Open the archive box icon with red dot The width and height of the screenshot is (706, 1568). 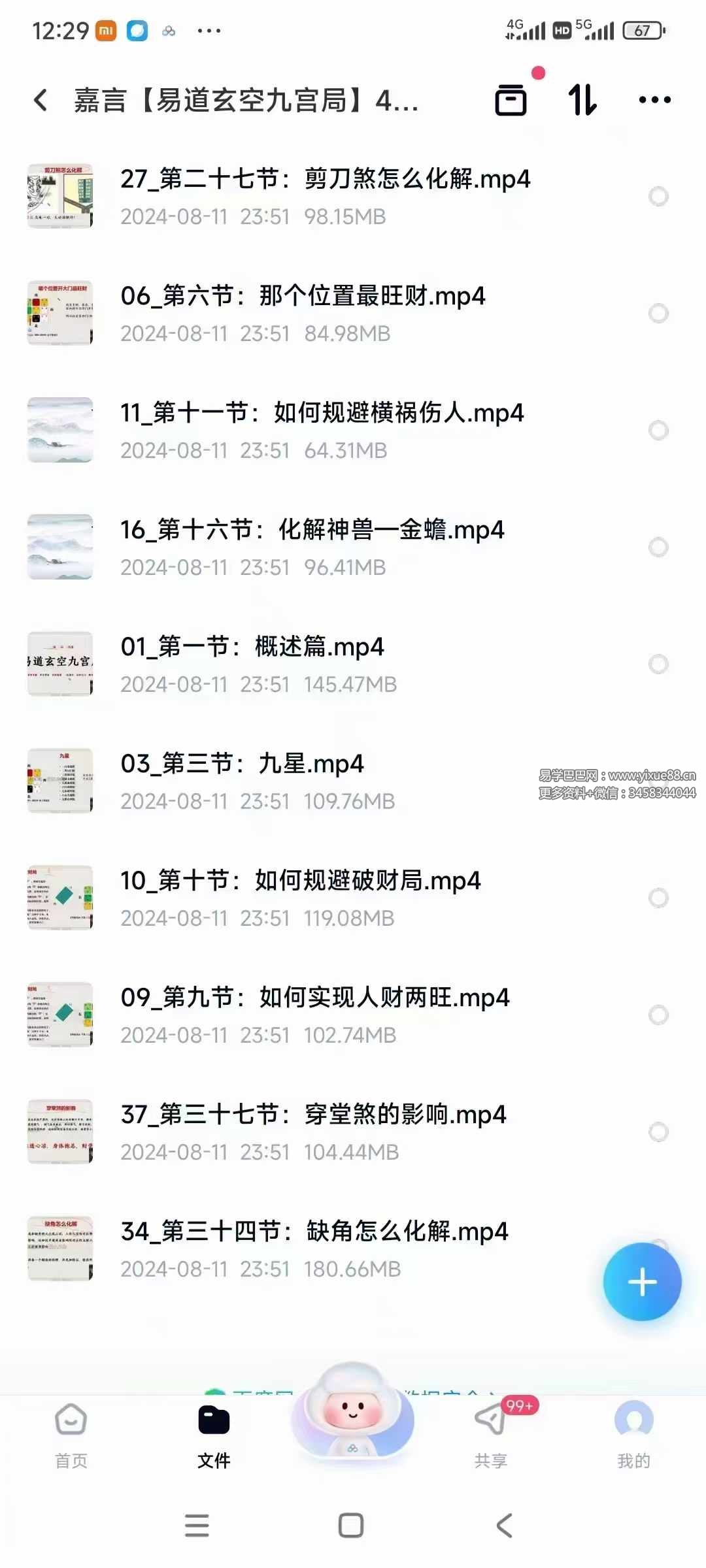(511, 101)
